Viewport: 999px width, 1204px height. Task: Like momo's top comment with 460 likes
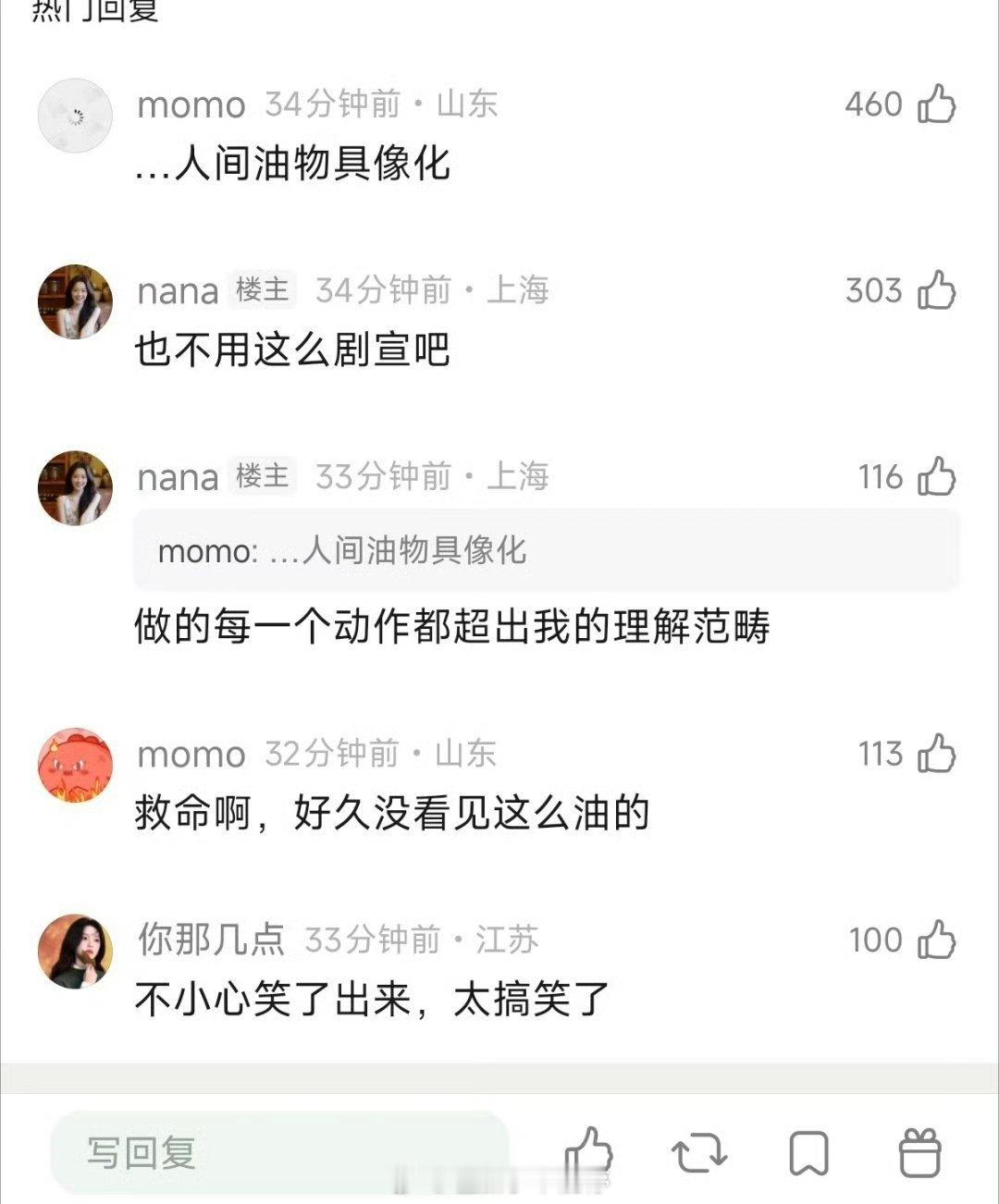tap(938, 104)
